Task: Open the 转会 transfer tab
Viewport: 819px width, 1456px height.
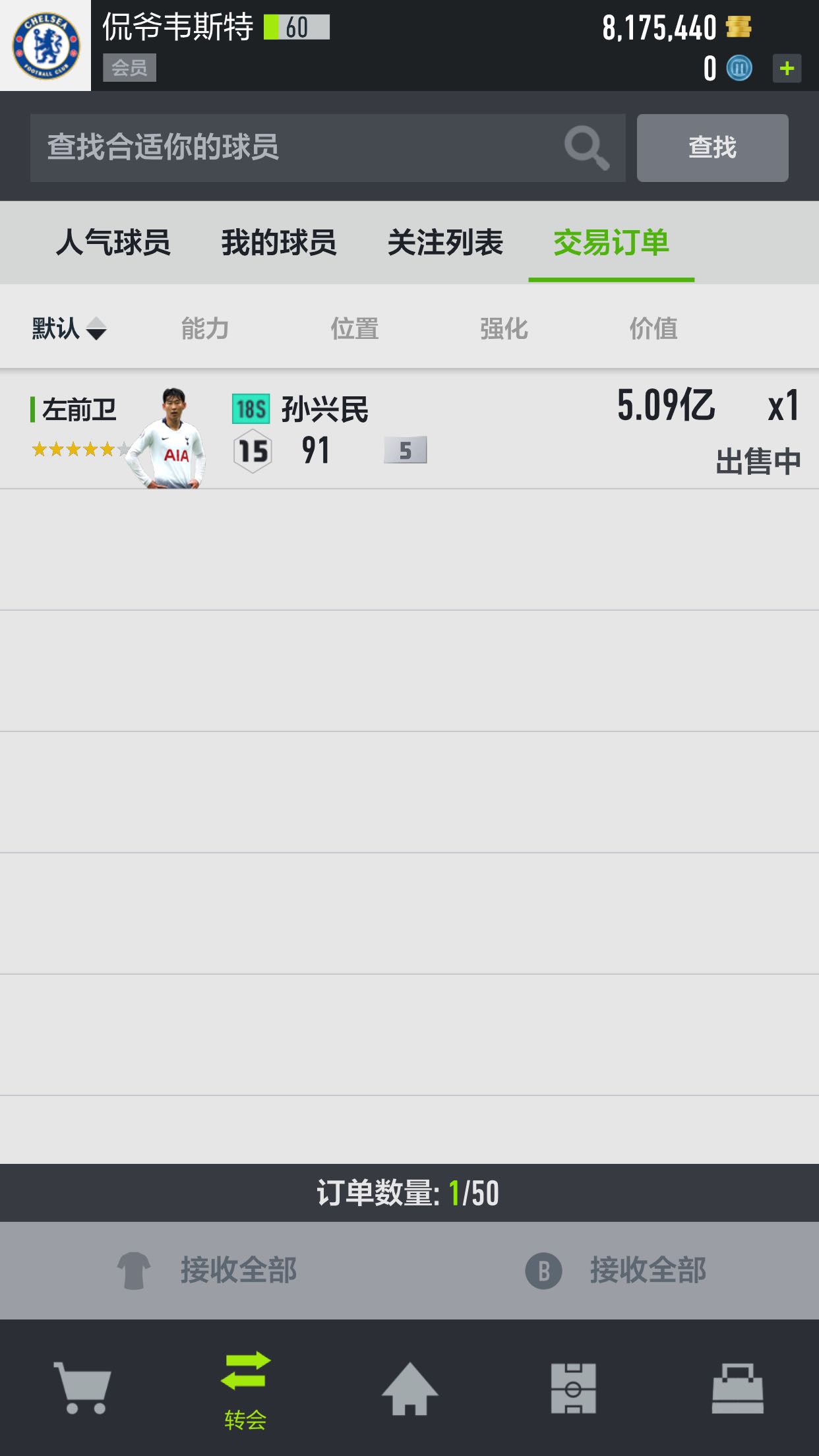Action: 245,1390
